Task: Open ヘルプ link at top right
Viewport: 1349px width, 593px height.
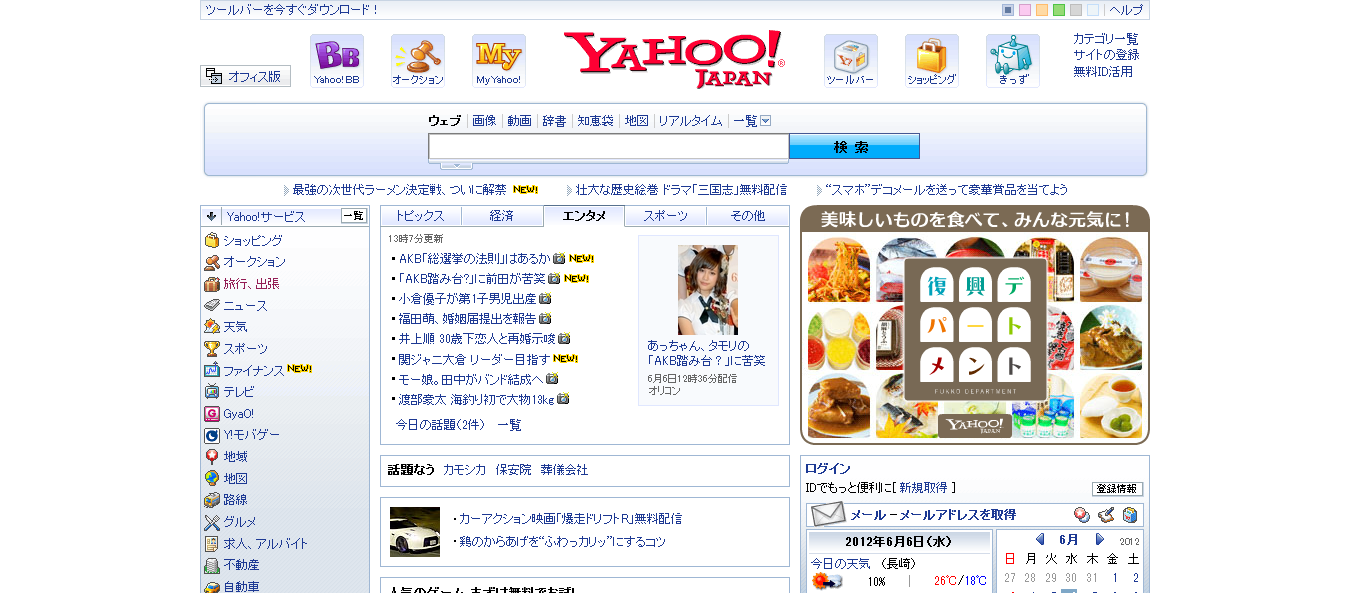Action: [x=1126, y=10]
